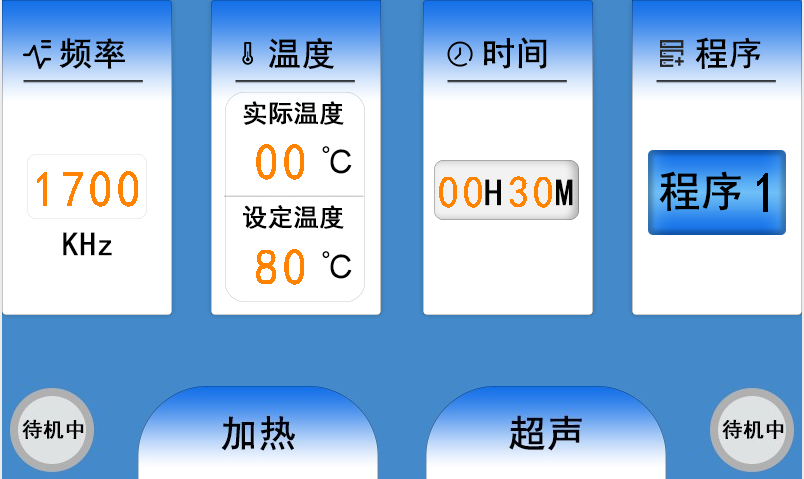Tap the 1700 KHz frequency value
The height and width of the screenshot is (479, 804).
[x=87, y=187]
